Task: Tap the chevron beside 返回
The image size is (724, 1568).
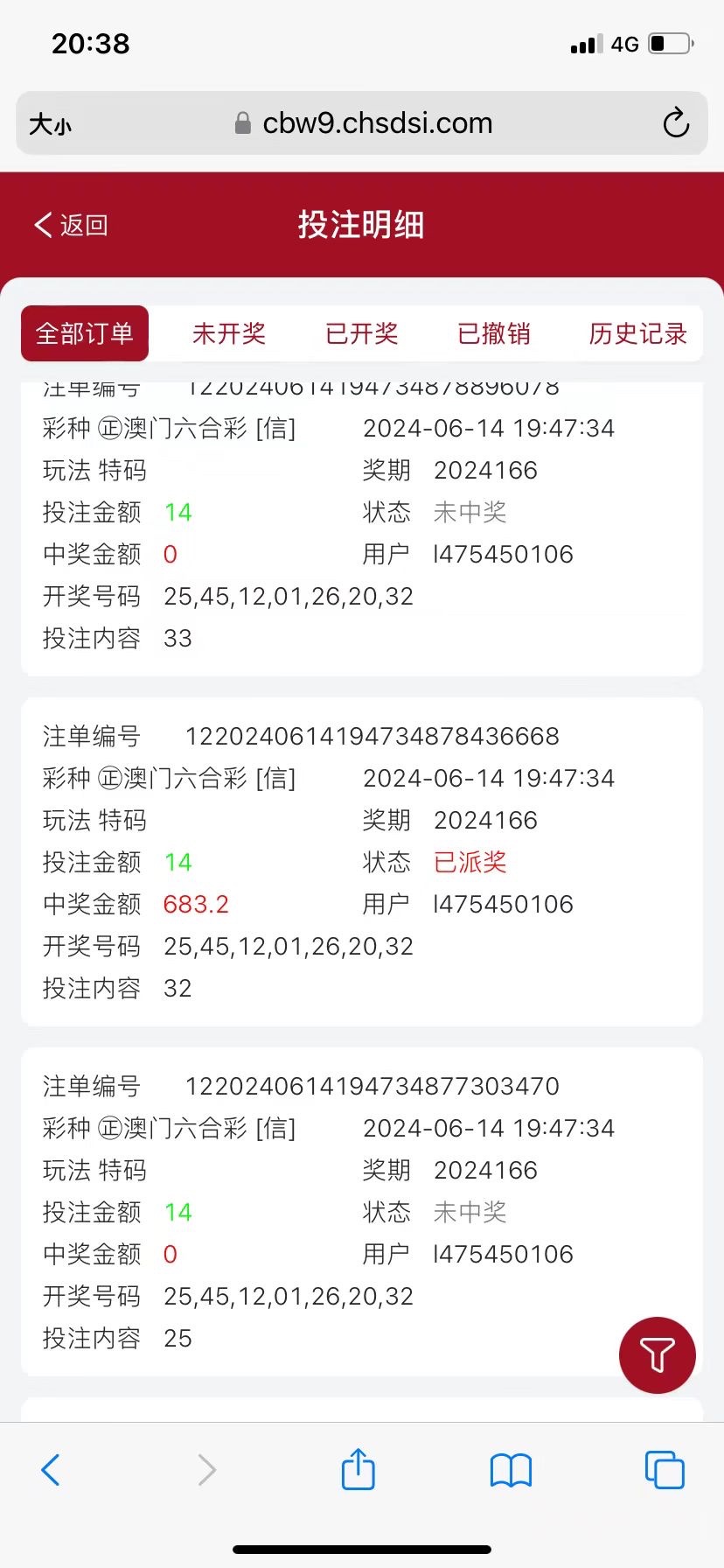Action: pyautogui.click(x=42, y=225)
